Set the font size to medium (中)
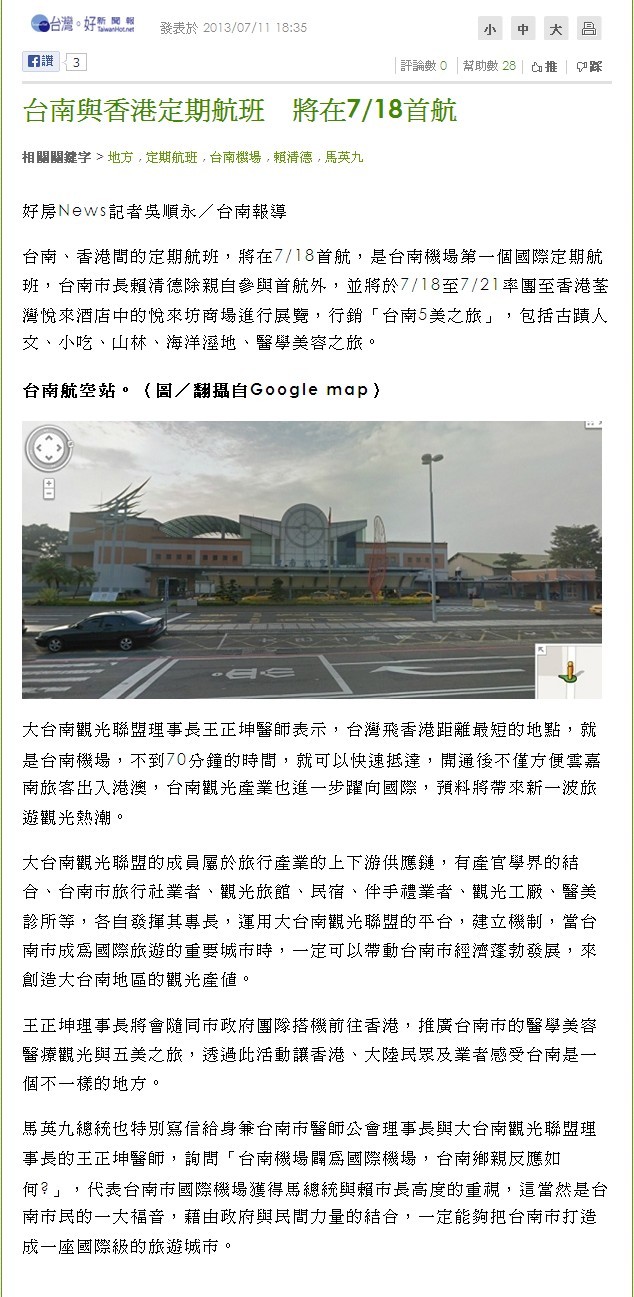This screenshot has width=634, height=1297. pos(523,29)
